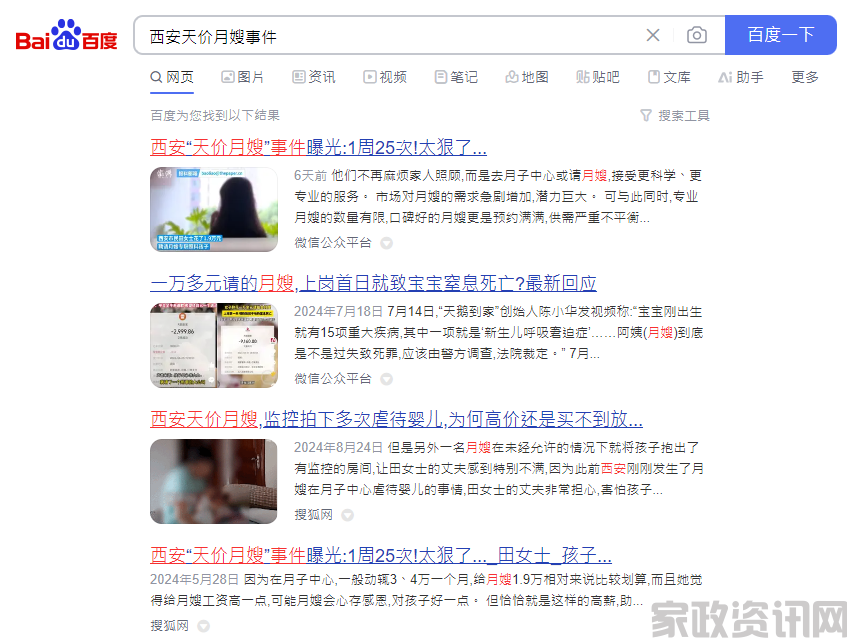Image resolution: width=847 pixels, height=639 pixels.
Task: Switch to the 视频 tab
Action: coord(385,77)
